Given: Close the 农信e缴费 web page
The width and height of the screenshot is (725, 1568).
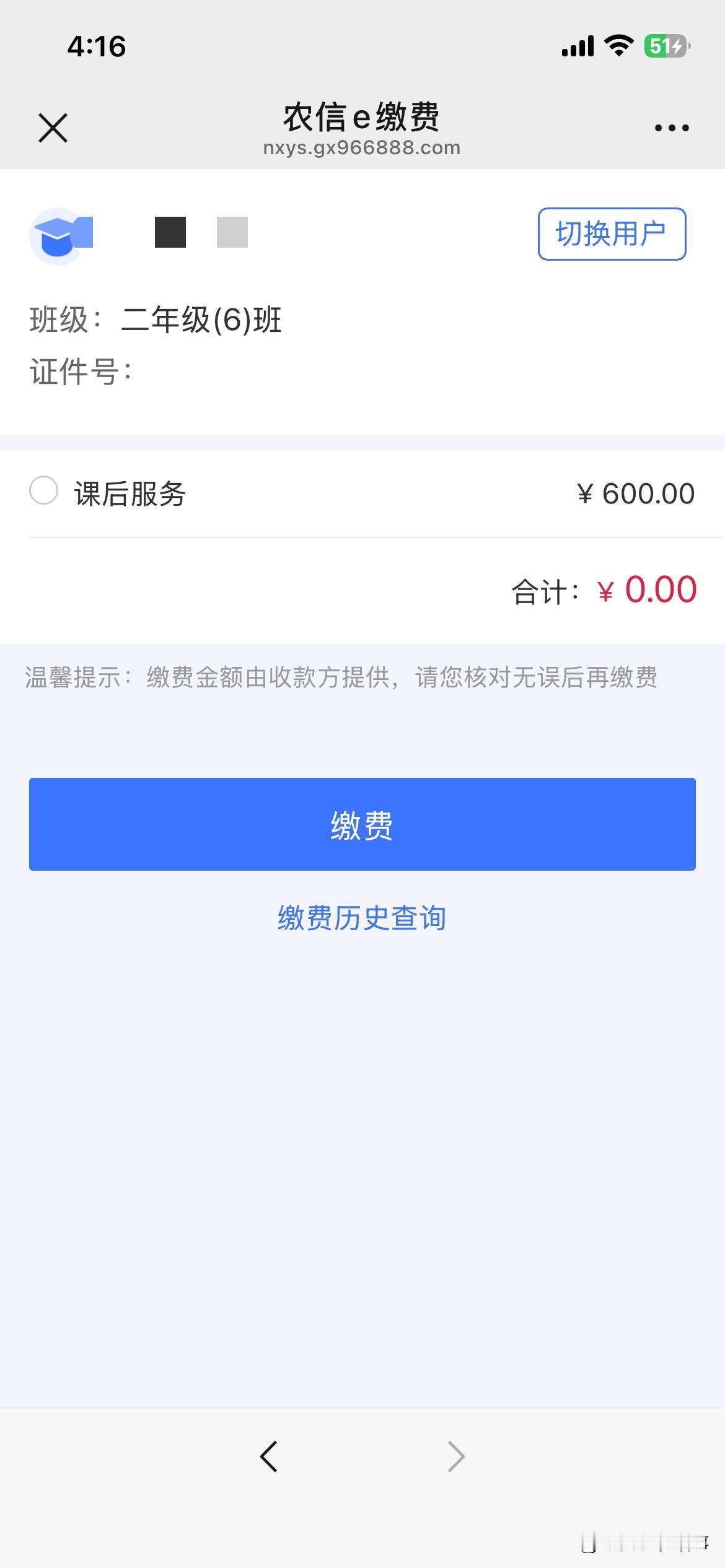Looking at the screenshot, I should tap(53, 128).
